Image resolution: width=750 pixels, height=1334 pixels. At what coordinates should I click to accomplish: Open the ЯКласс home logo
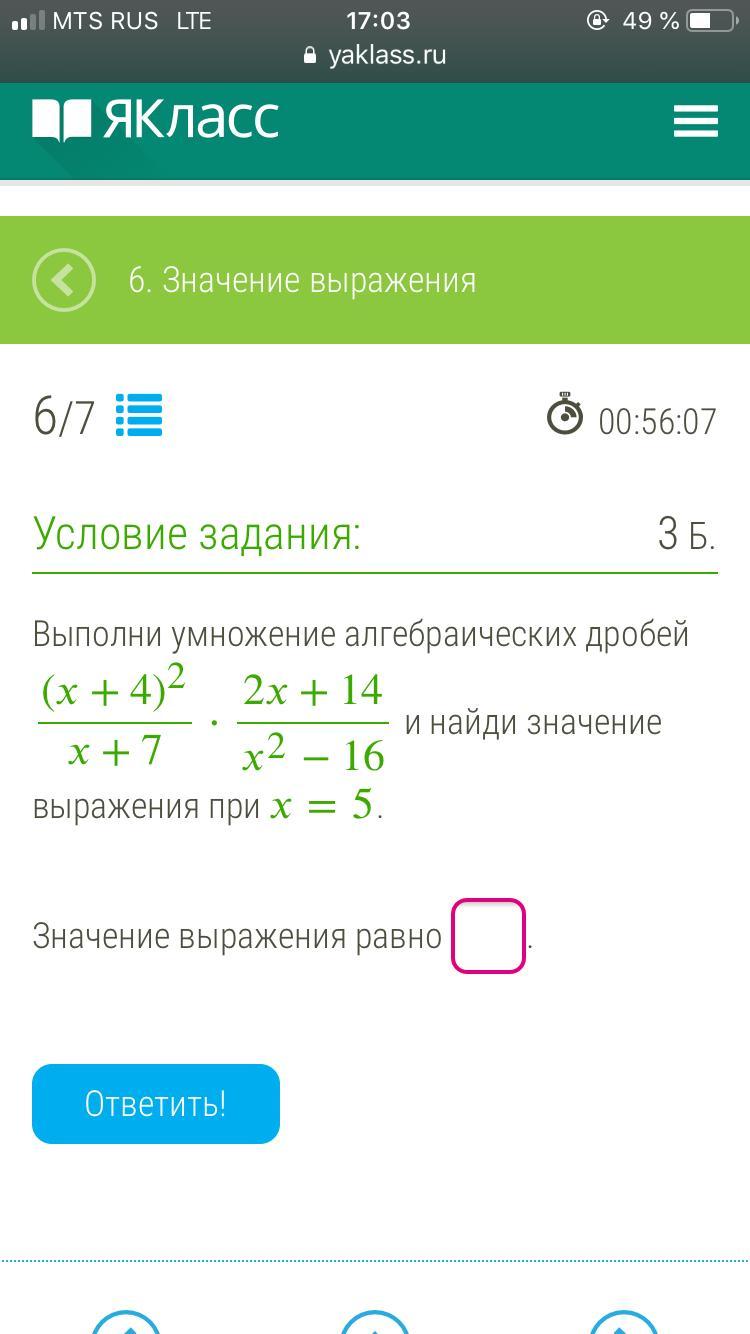pos(155,120)
